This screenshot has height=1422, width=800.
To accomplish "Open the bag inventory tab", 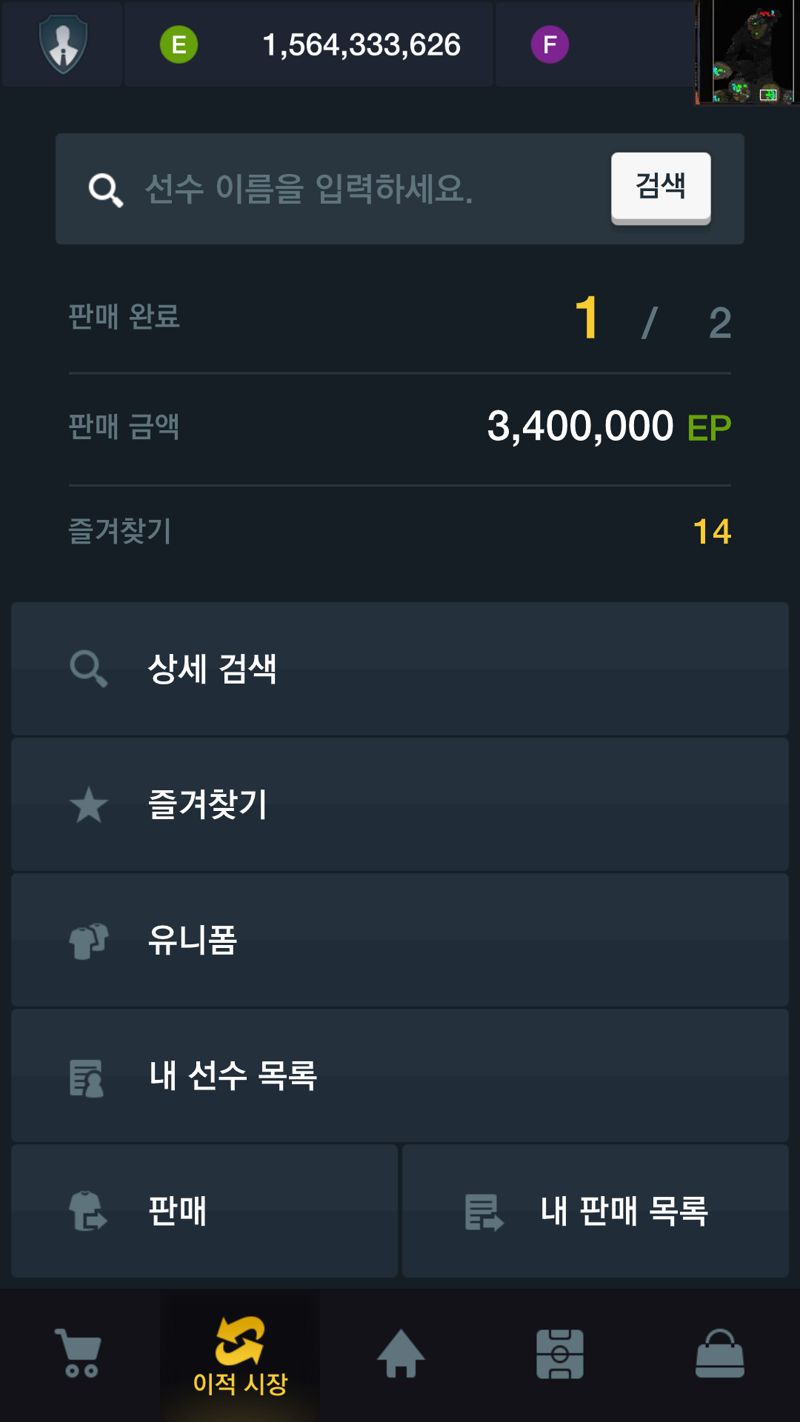I will pyautogui.click(x=720, y=1355).
